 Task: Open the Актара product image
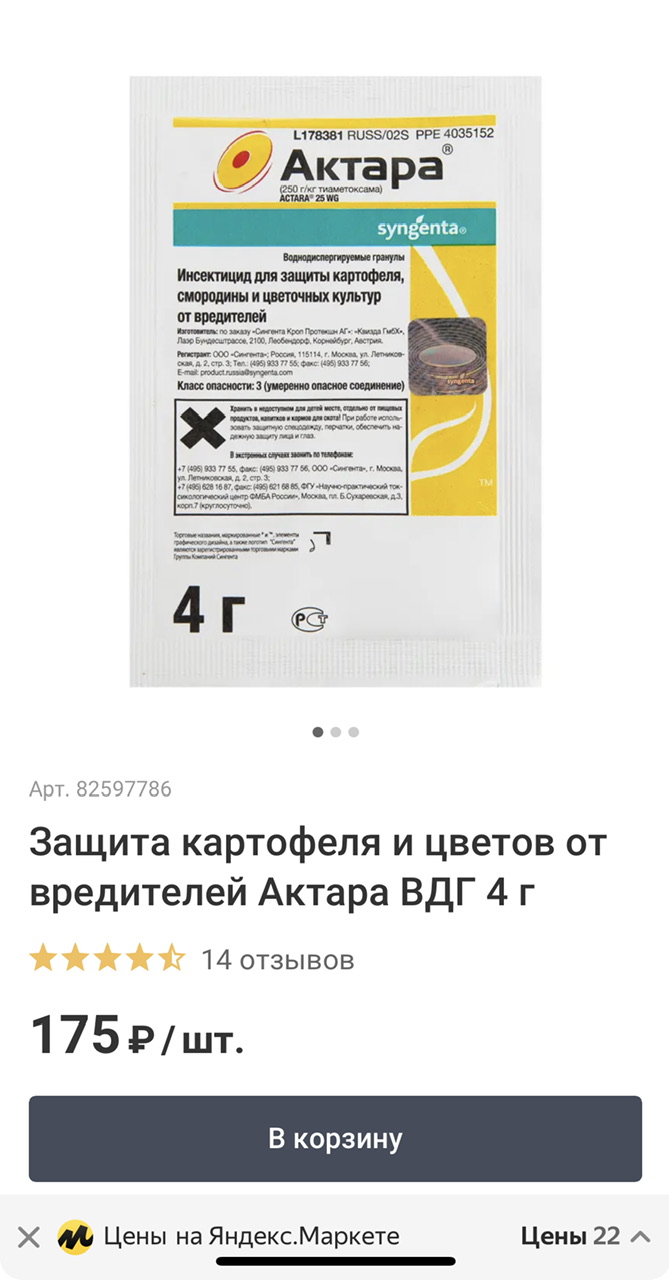click(335, 382)
